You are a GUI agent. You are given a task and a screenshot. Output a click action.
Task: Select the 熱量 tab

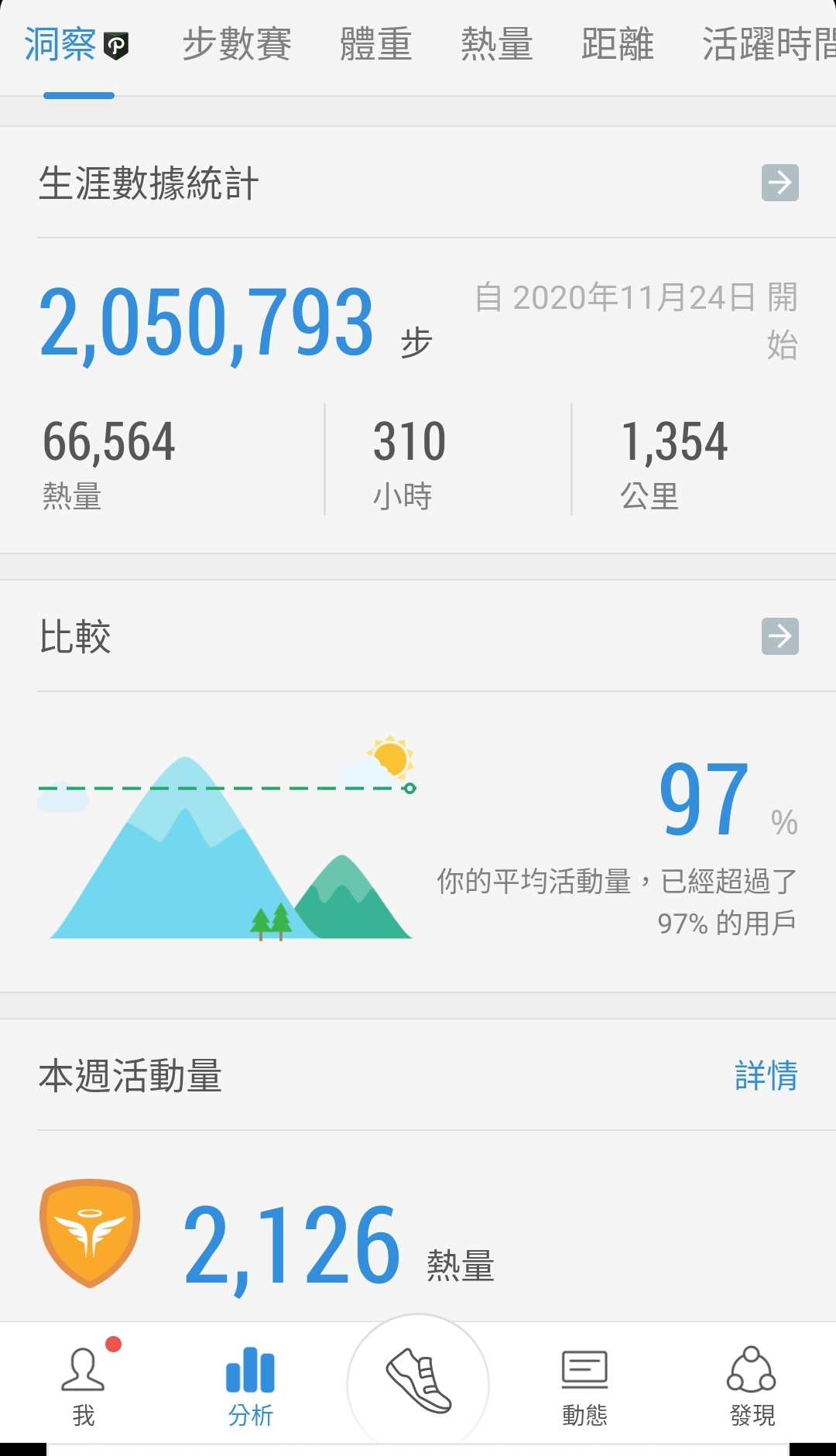(496, 44)
